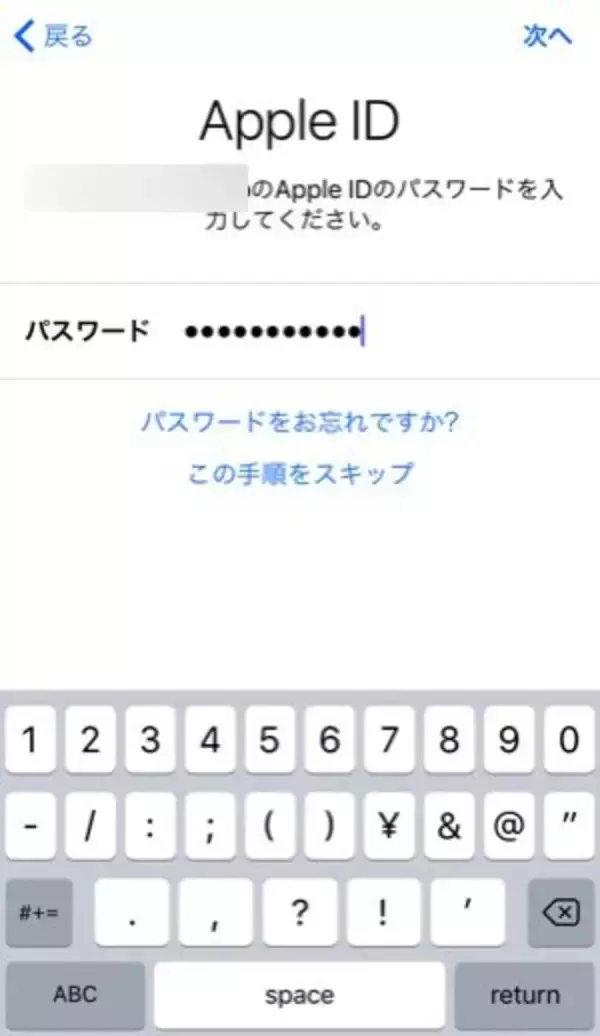Hit the return key on keyboard

[525, 995]
